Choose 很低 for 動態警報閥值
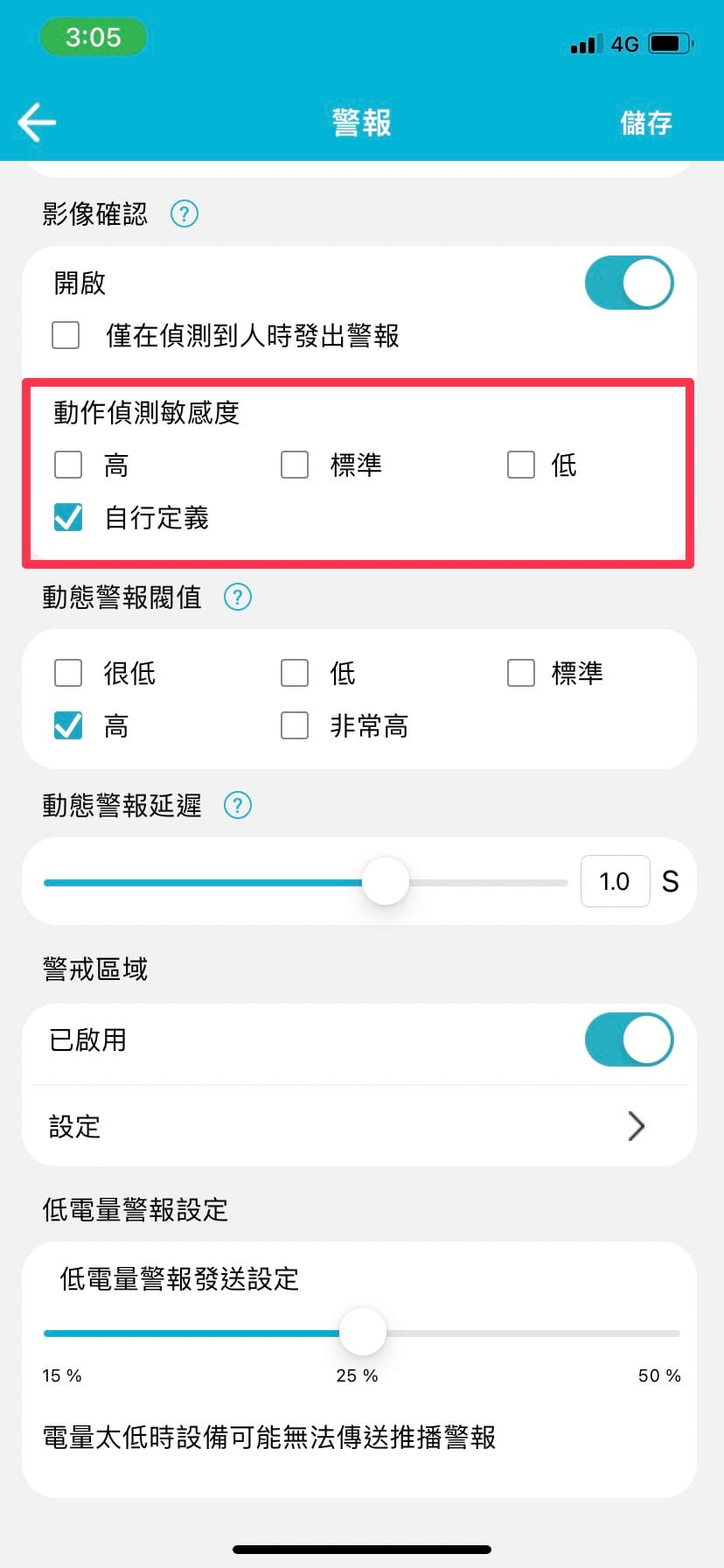This screenshot has height=1568, width=724. (x=68, y=673)
